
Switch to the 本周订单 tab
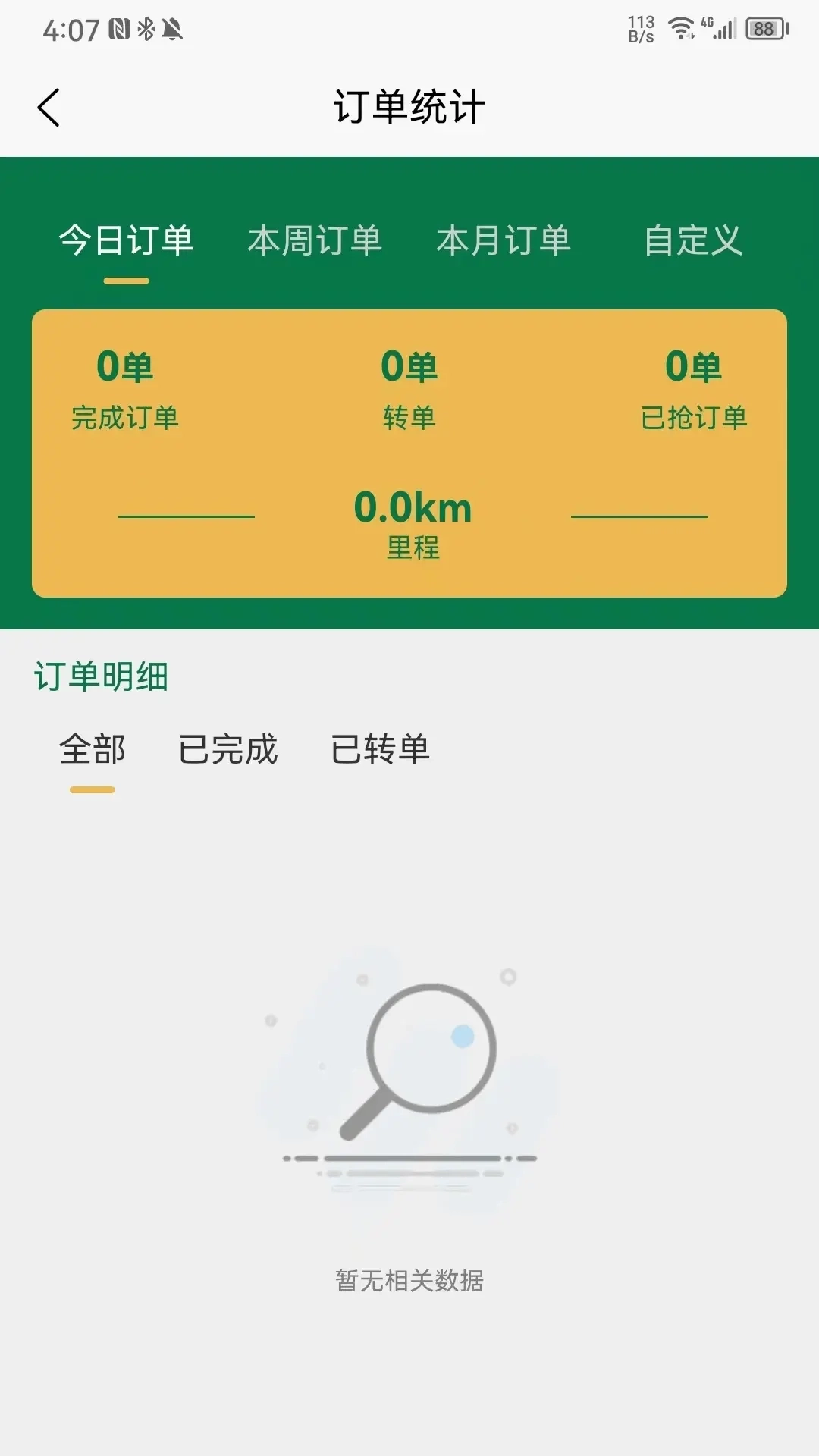coord(316,241)
